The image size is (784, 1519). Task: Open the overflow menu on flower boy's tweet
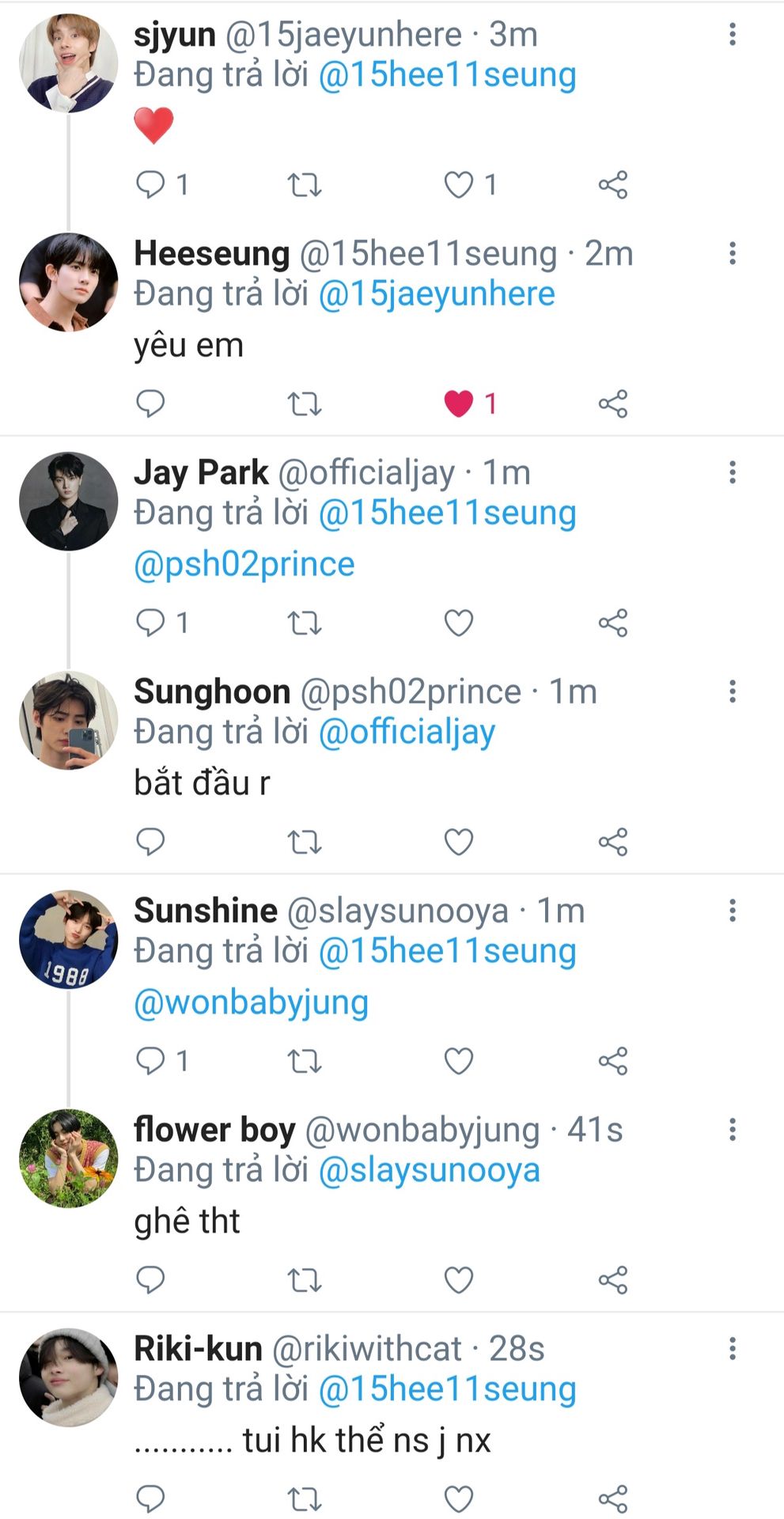(x=733, y=1130)
